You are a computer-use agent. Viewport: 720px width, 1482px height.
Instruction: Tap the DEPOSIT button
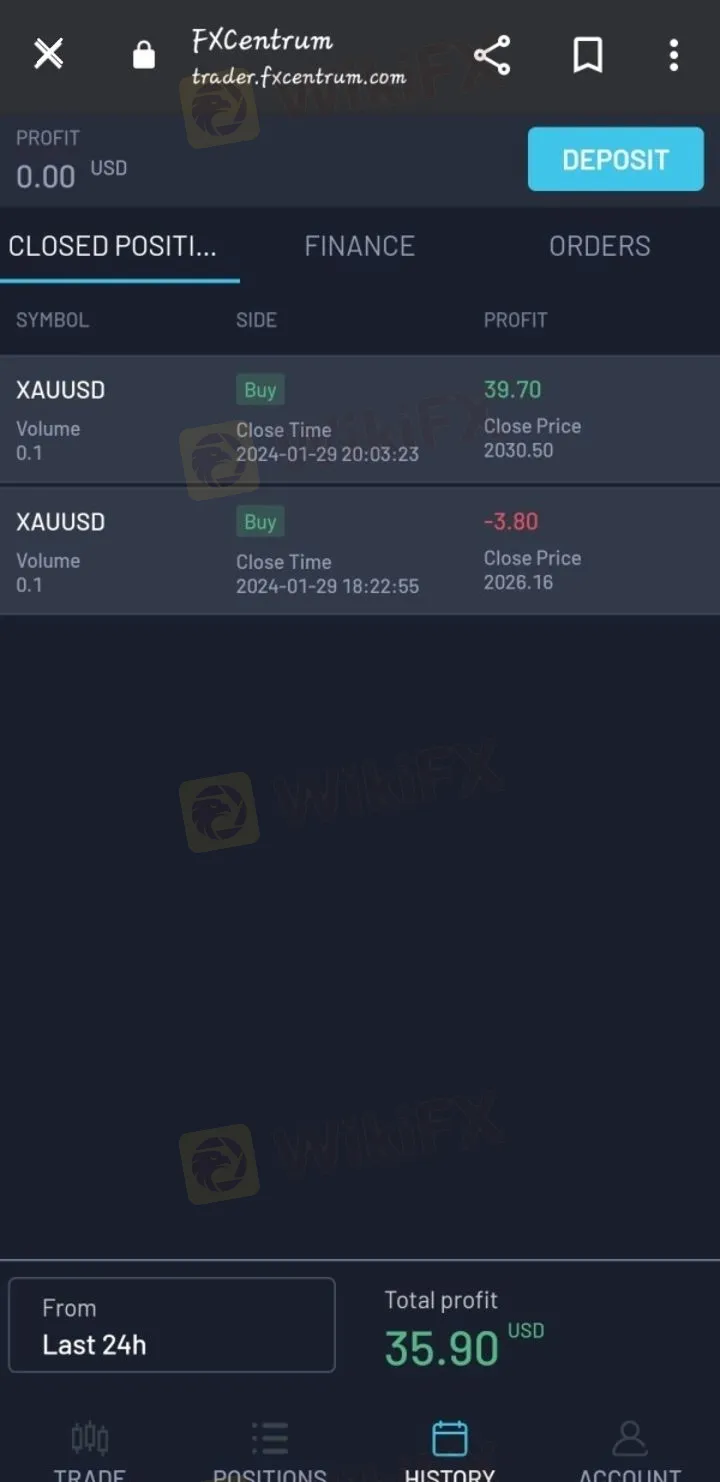(x=615, y=159)
